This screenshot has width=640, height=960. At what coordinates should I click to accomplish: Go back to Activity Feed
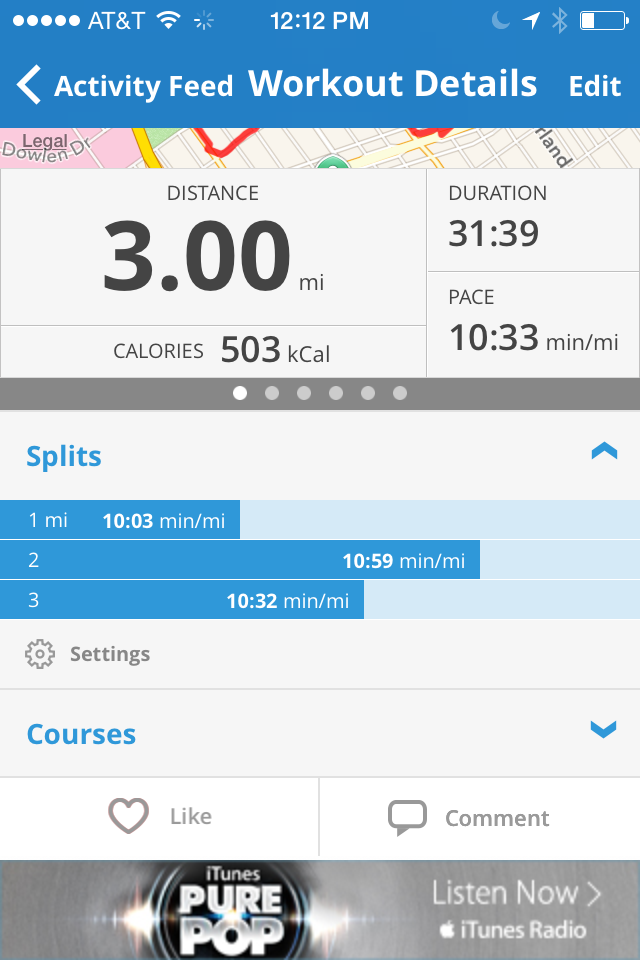coord(125,86)
